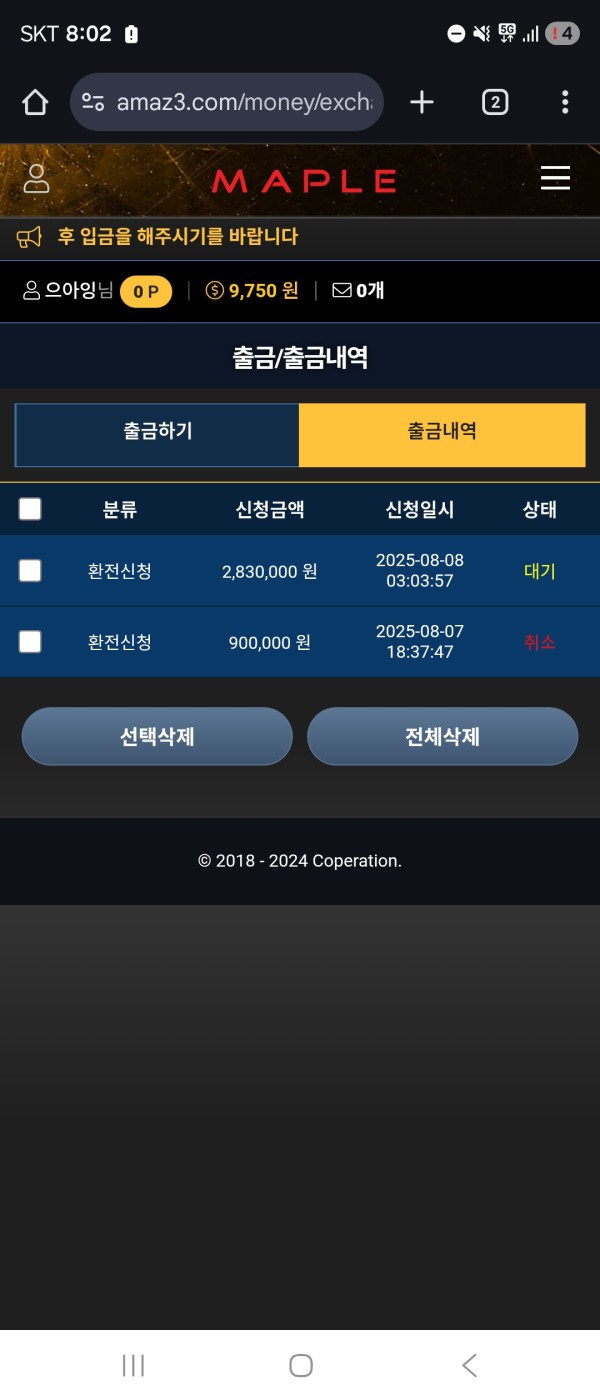Tap the 0 P points badge
This screenshot has height=1400, width=600.
146,292
